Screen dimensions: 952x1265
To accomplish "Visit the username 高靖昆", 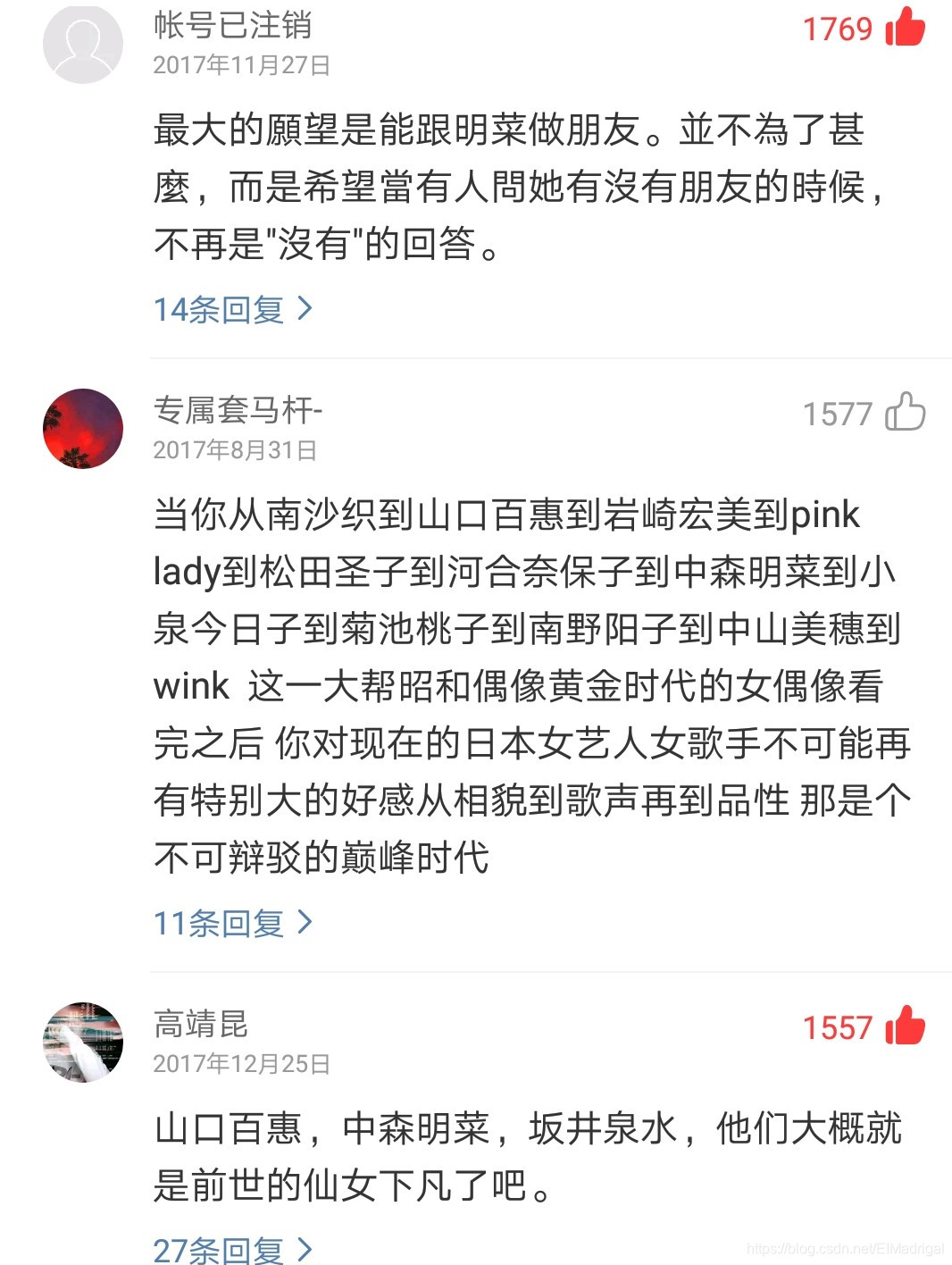I will (x=200, y=1024).
